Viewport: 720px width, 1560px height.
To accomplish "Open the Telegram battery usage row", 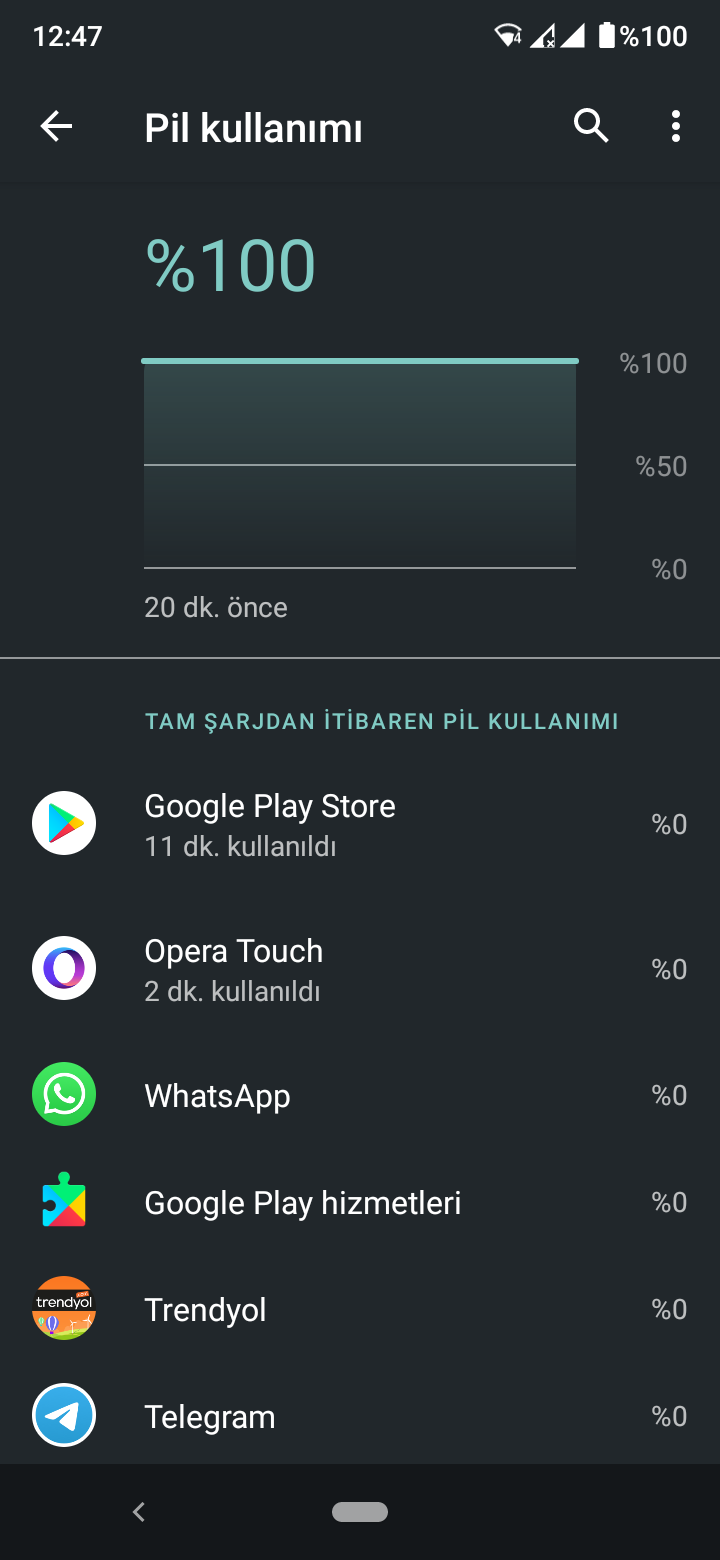I will pos(360,1416).
